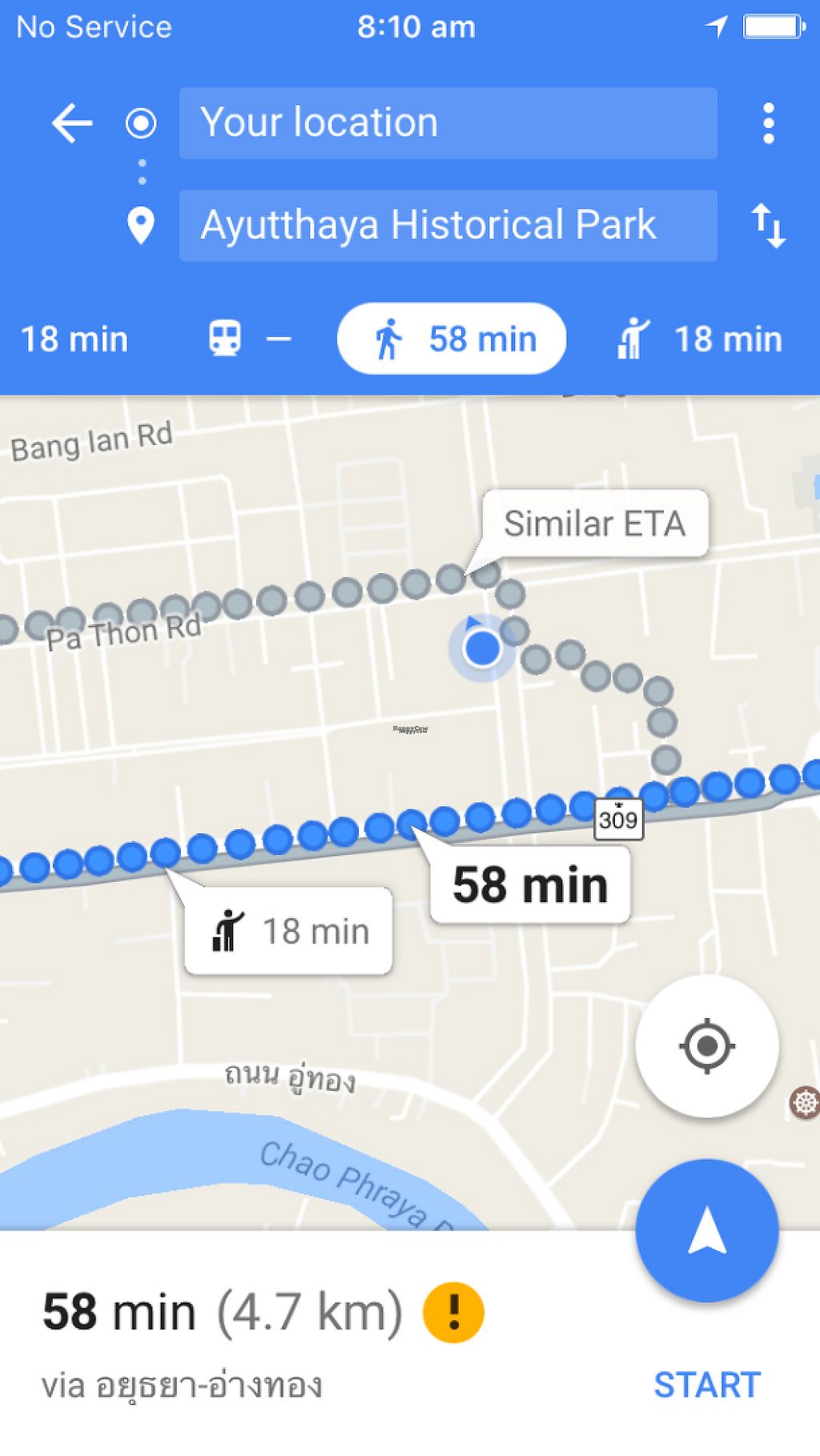
Task: Go back with the arrow icon
Action: (x=72, y=123)
